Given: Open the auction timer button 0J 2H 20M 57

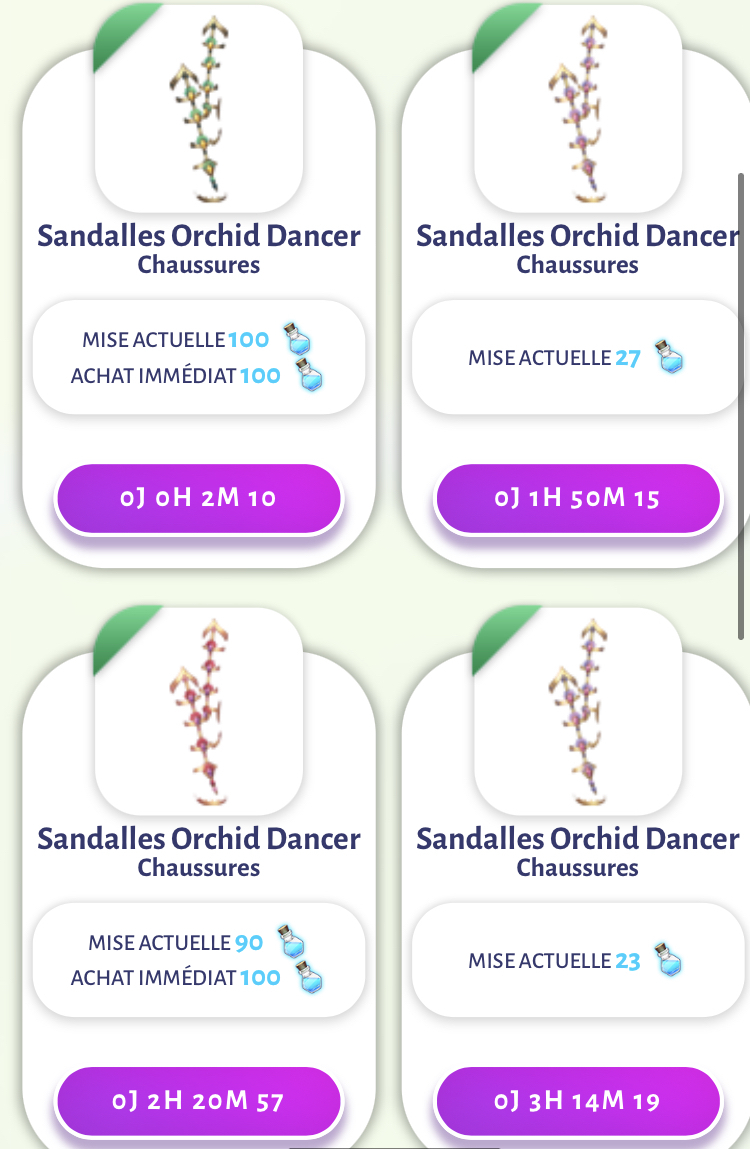Looking at the screenshot, I should click(x=198, y=1101).
